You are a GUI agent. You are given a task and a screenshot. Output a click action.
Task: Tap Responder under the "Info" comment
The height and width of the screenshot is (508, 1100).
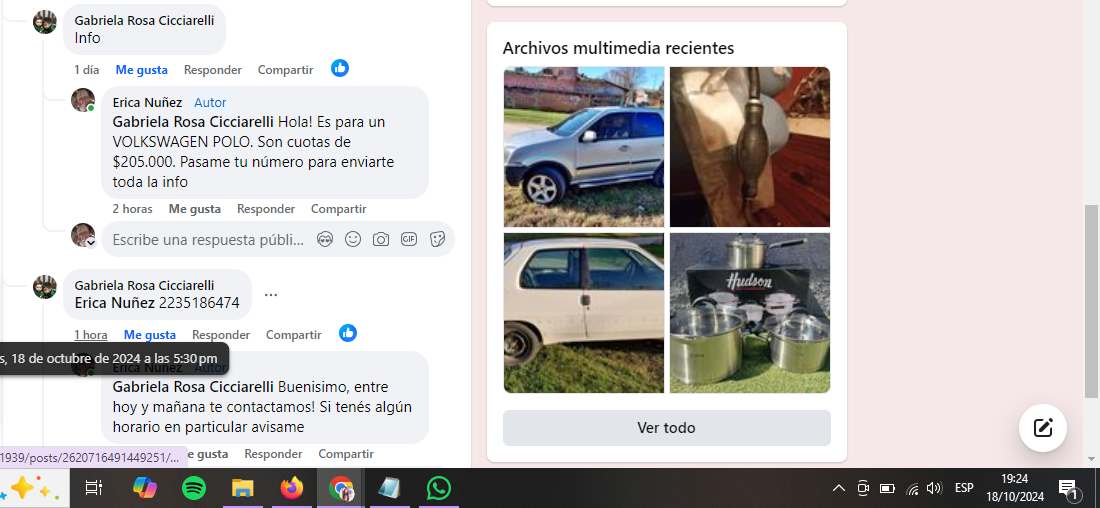pyautogui.click(x=212, y=70)
